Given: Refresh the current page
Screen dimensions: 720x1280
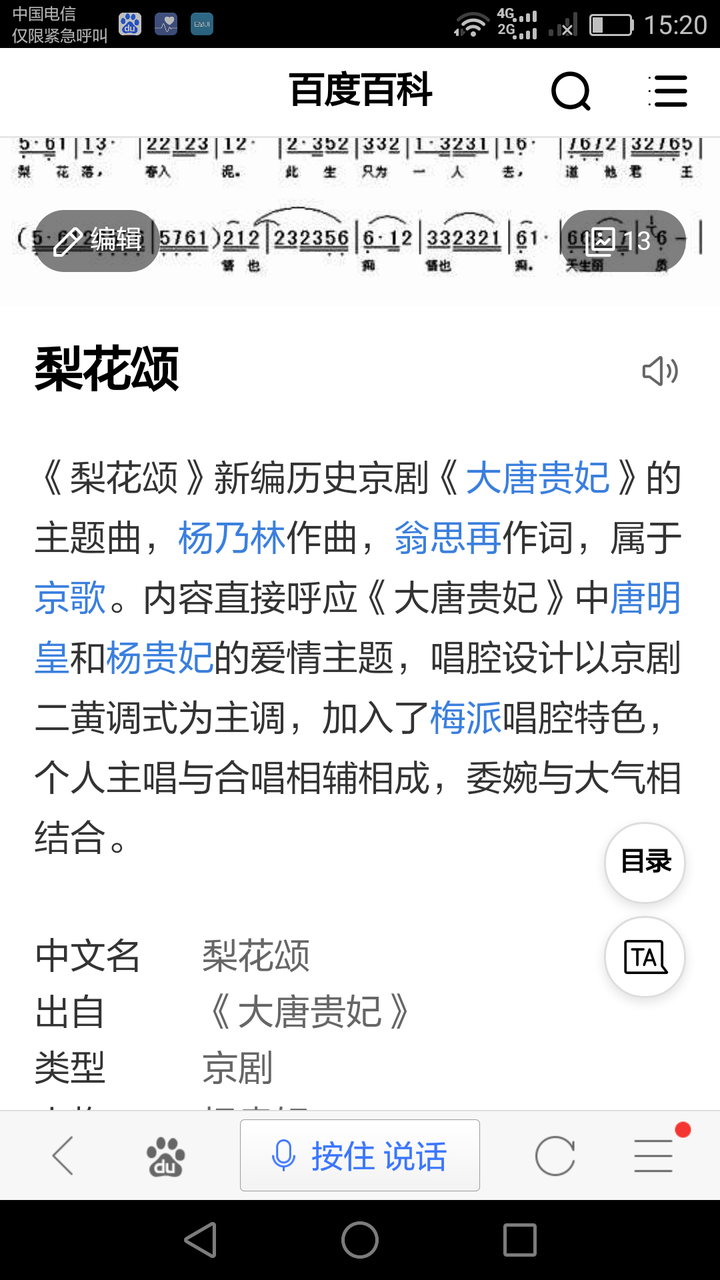Looking at the screenshot, I should (553, 1155).
